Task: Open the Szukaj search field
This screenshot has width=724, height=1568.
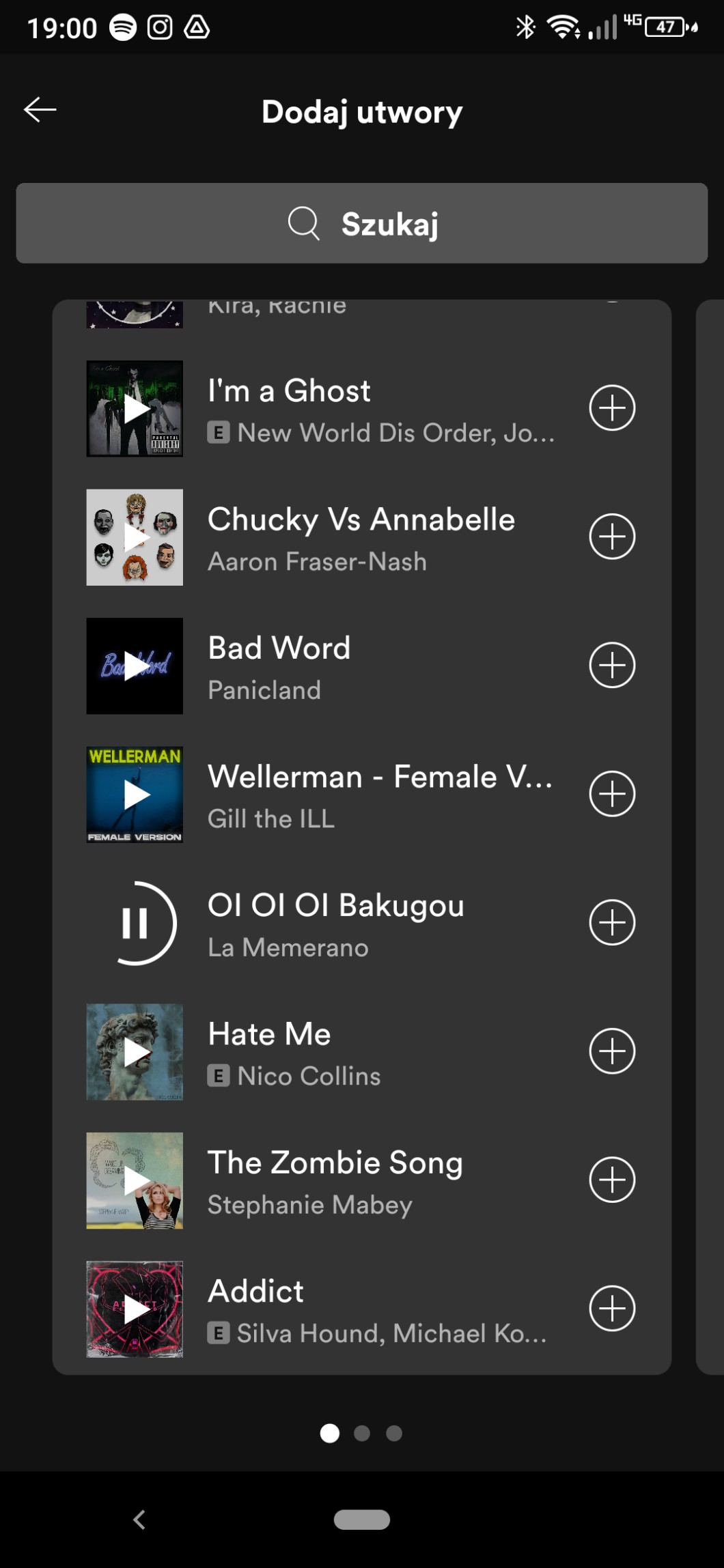Action: point(362,223)
